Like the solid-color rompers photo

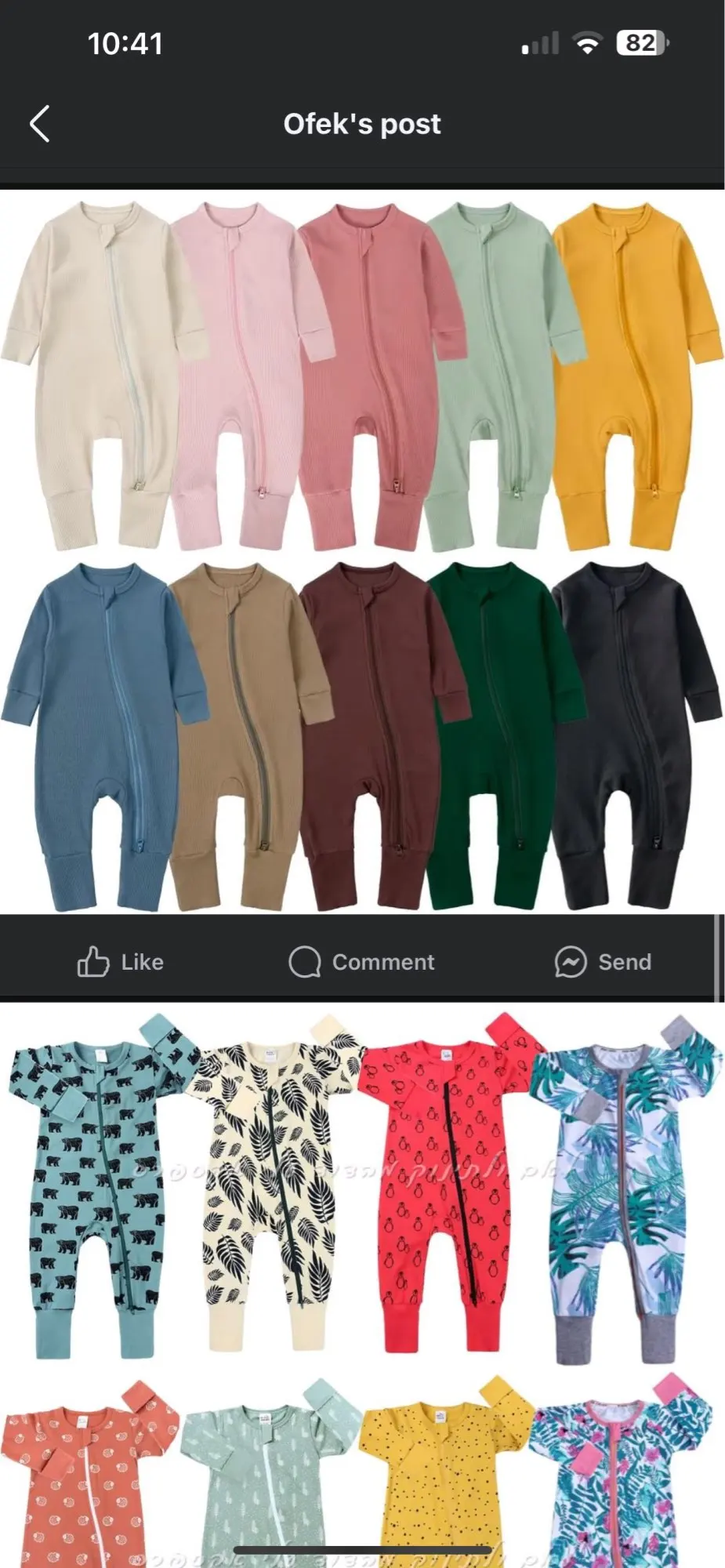[x=121, y=962]
